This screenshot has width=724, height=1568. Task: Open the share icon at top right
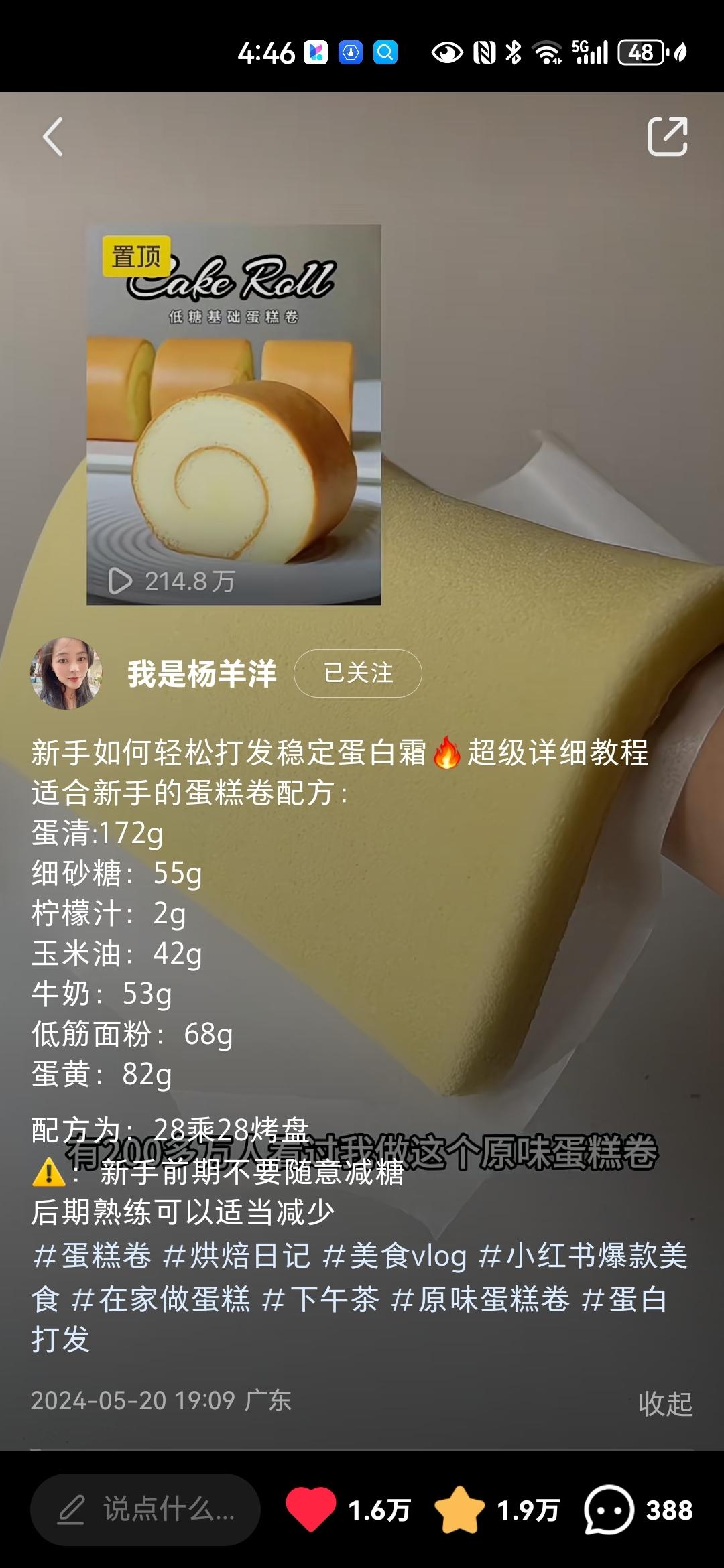[667, 137]
